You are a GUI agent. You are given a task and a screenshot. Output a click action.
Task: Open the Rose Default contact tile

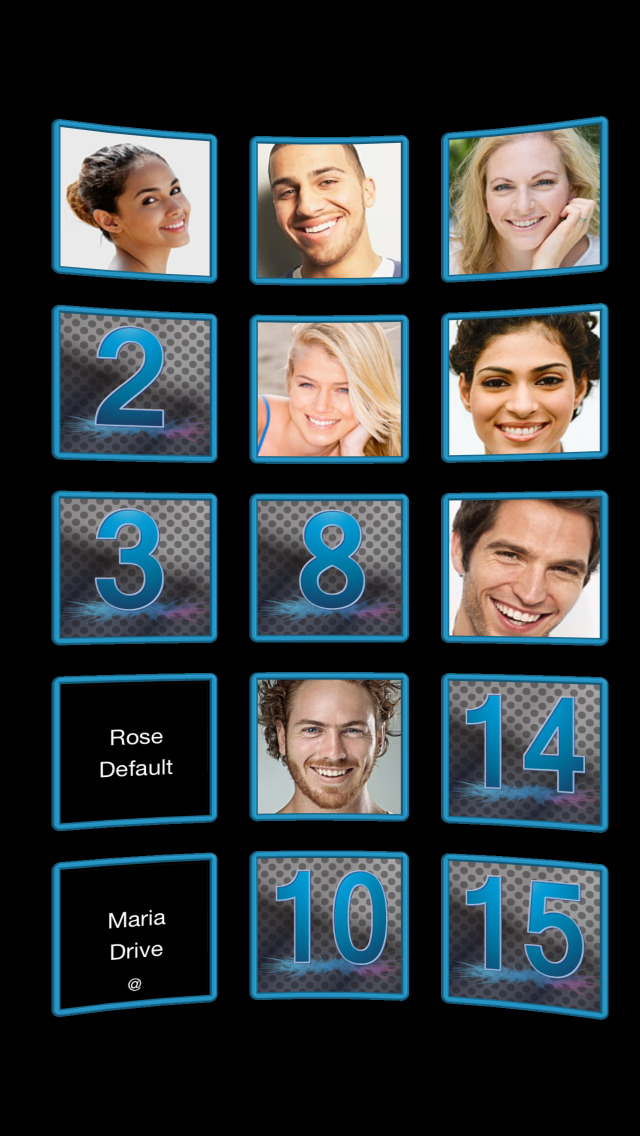click(134, 752)
